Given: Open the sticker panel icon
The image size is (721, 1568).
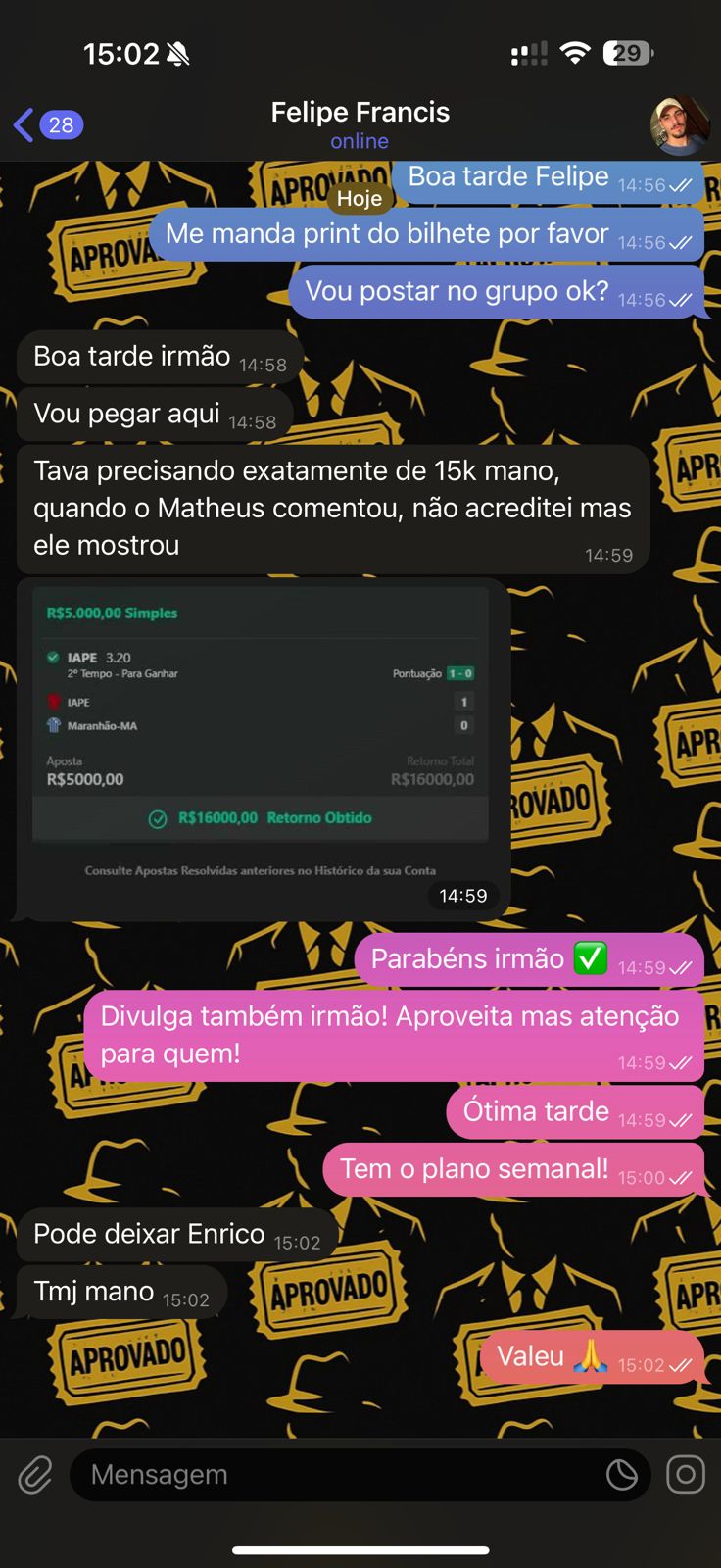Looking at the screenshot, I should 621,1475.
